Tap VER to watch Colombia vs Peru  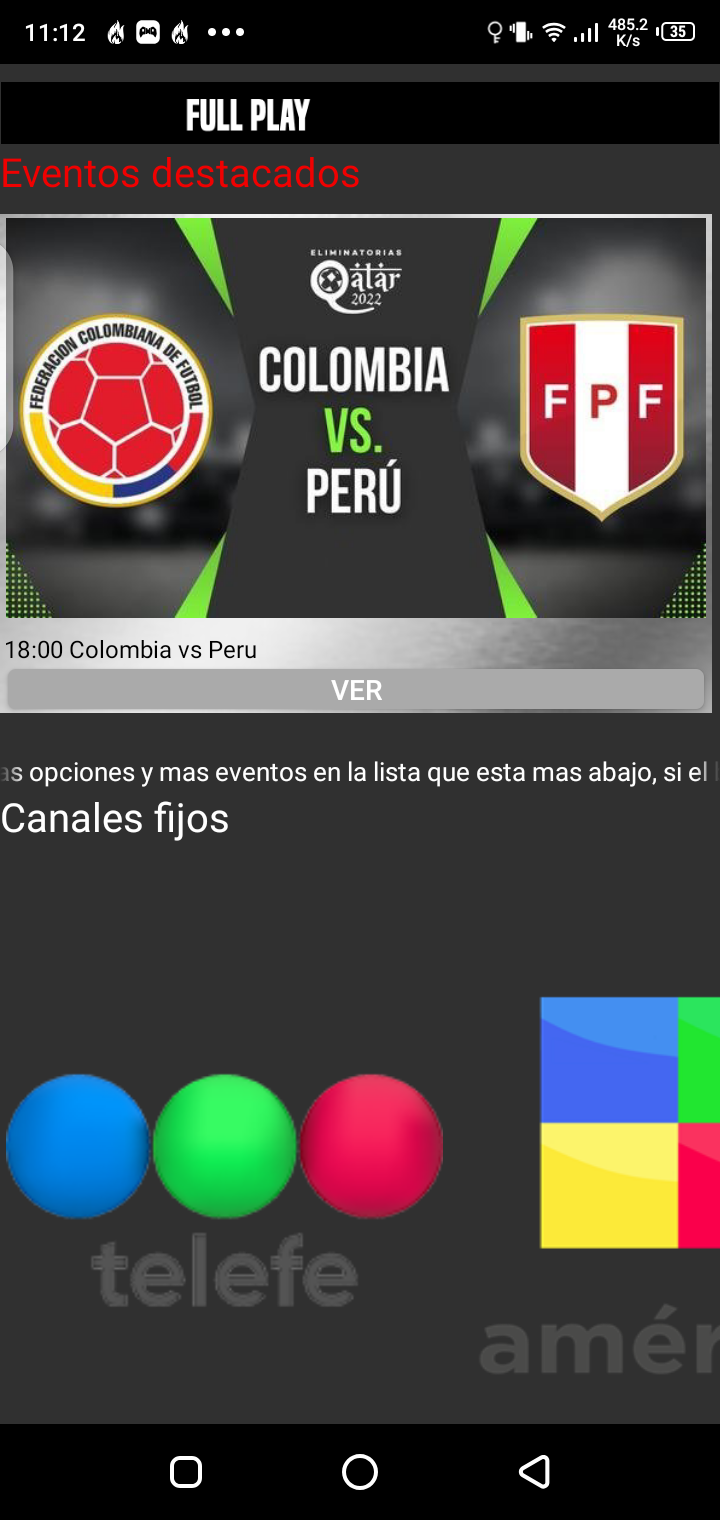[x=356, y=690]
